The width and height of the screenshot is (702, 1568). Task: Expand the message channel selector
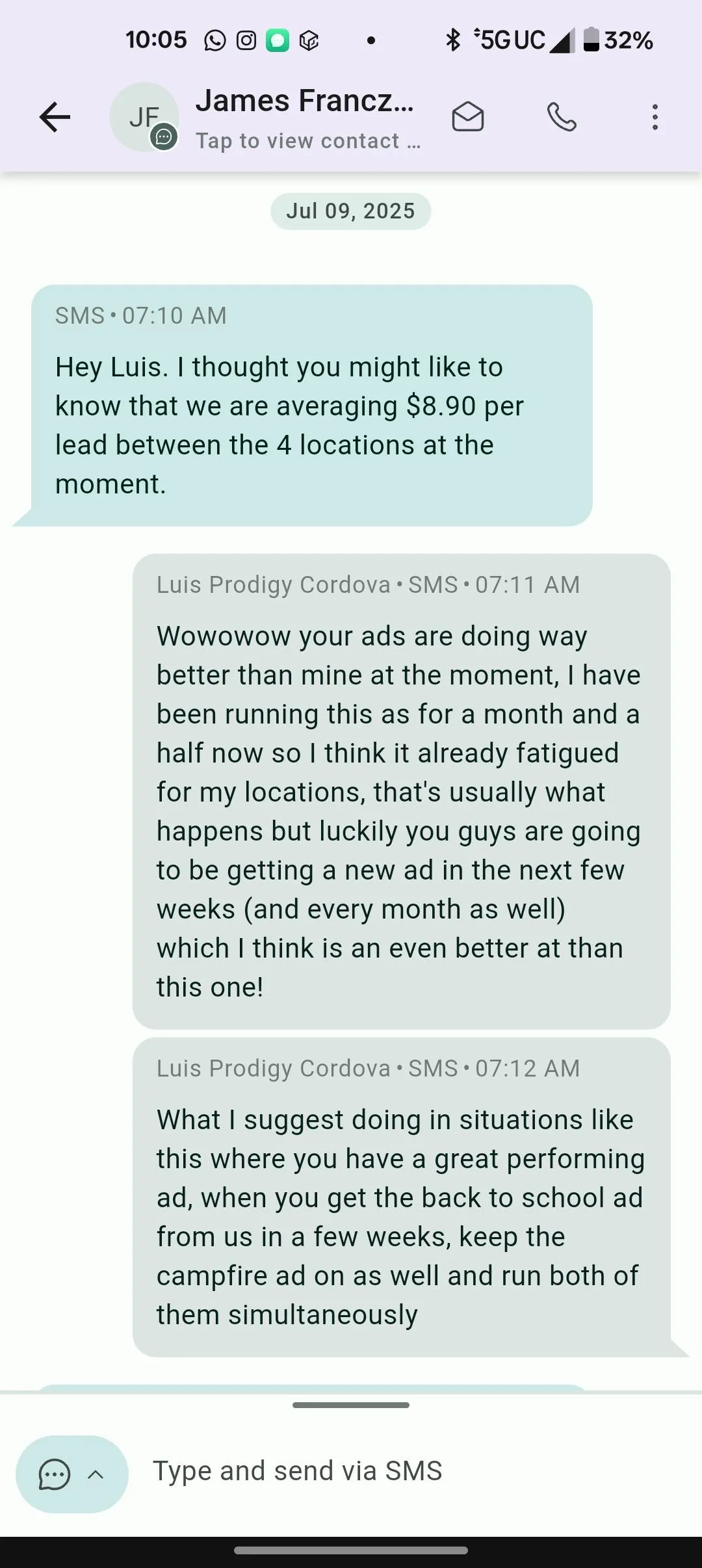pyautogui.click(x=71, y=1474)
